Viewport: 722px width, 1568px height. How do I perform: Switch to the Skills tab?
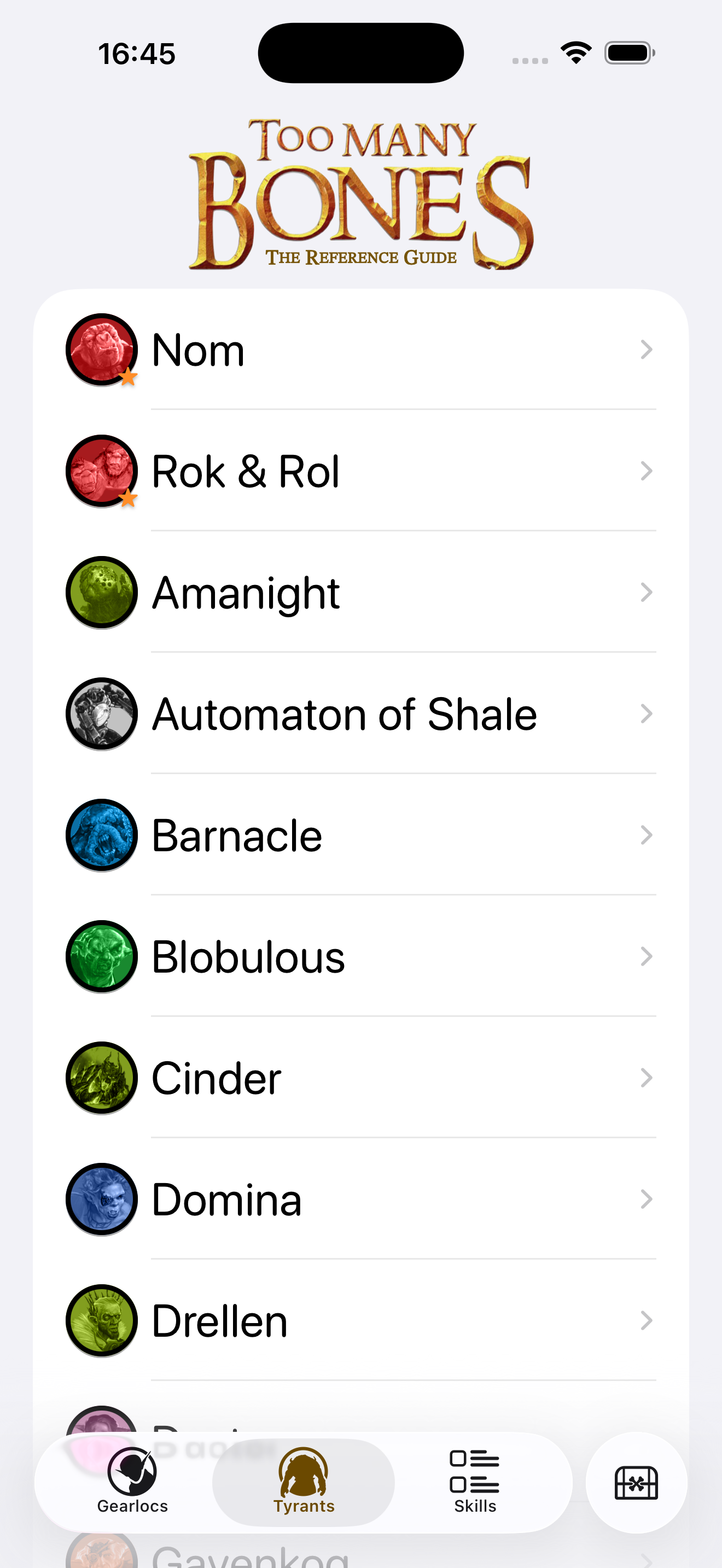pyautogui.click(x=475, y=1485)
